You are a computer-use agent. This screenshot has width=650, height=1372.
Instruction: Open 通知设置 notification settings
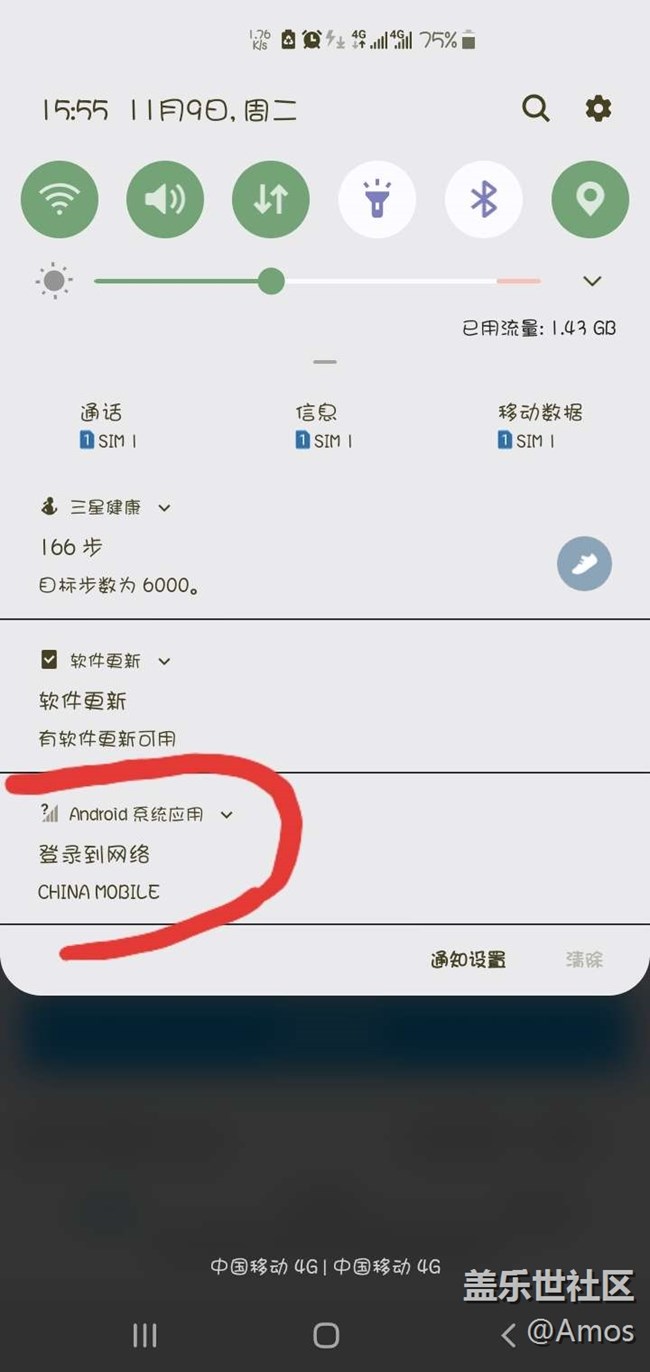click(468, 960)
